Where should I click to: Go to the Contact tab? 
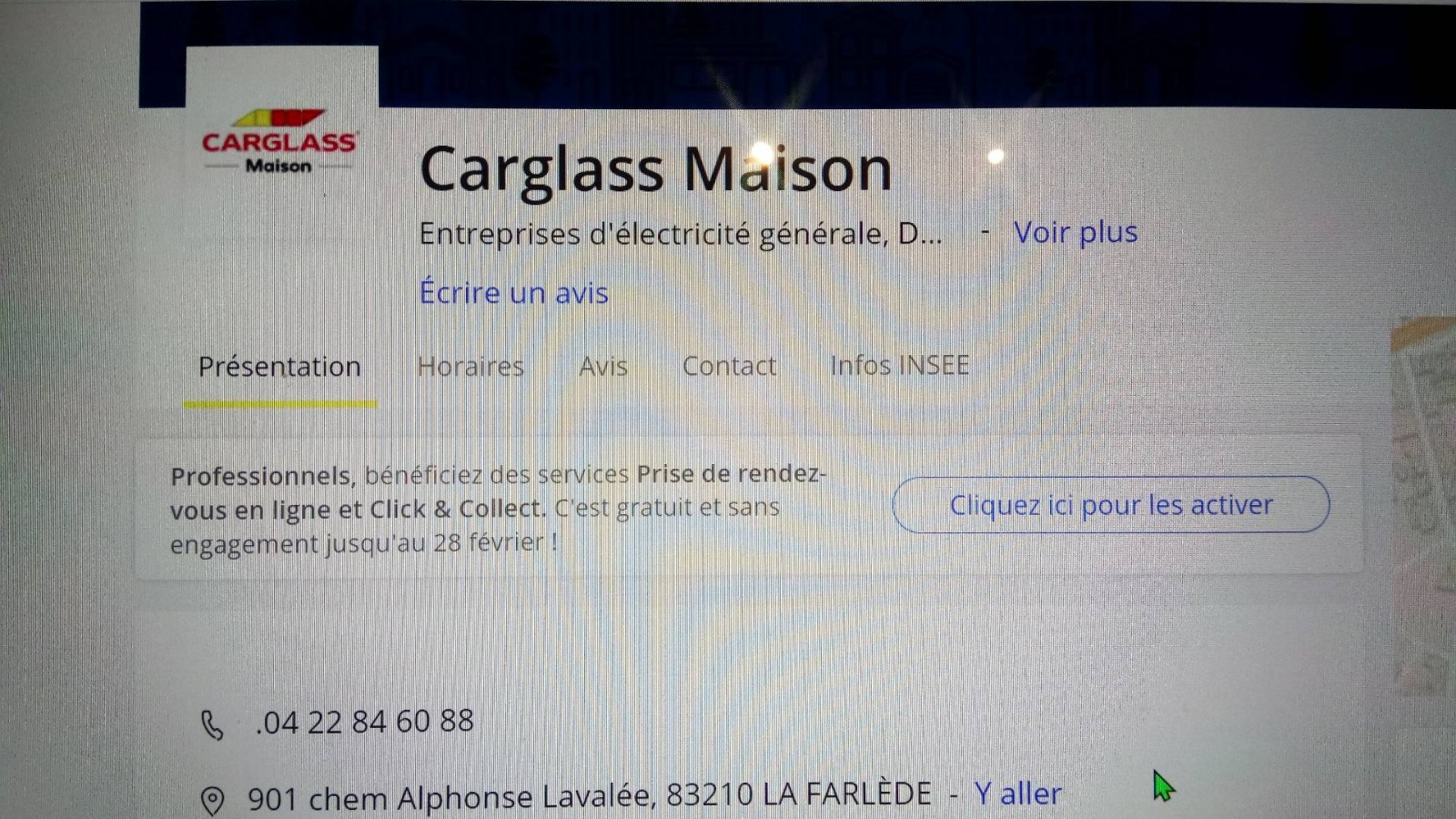(729, 367)
